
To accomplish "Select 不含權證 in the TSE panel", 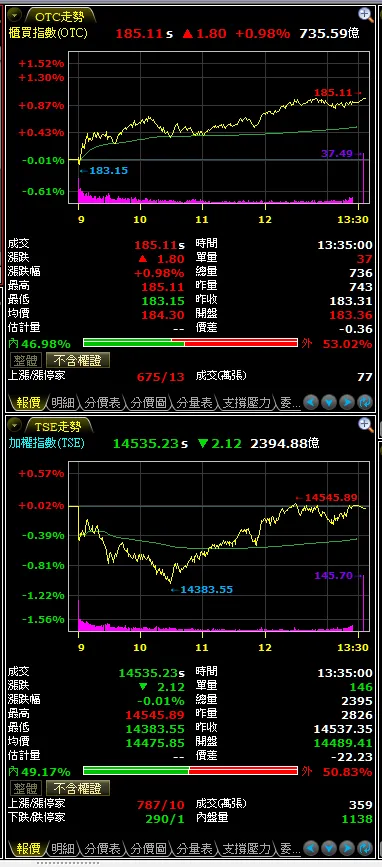I will 77,788.
